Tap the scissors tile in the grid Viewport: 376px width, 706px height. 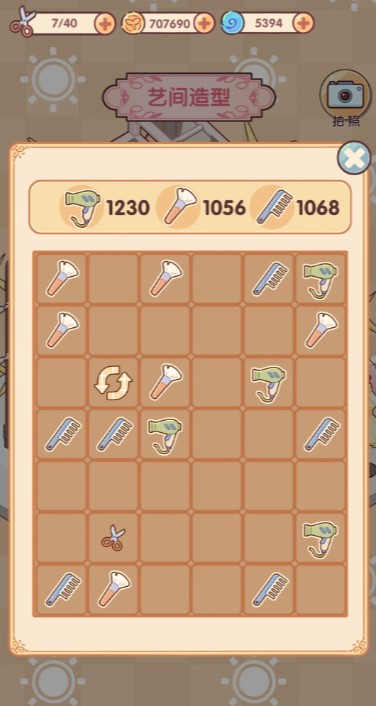[113, 538]
